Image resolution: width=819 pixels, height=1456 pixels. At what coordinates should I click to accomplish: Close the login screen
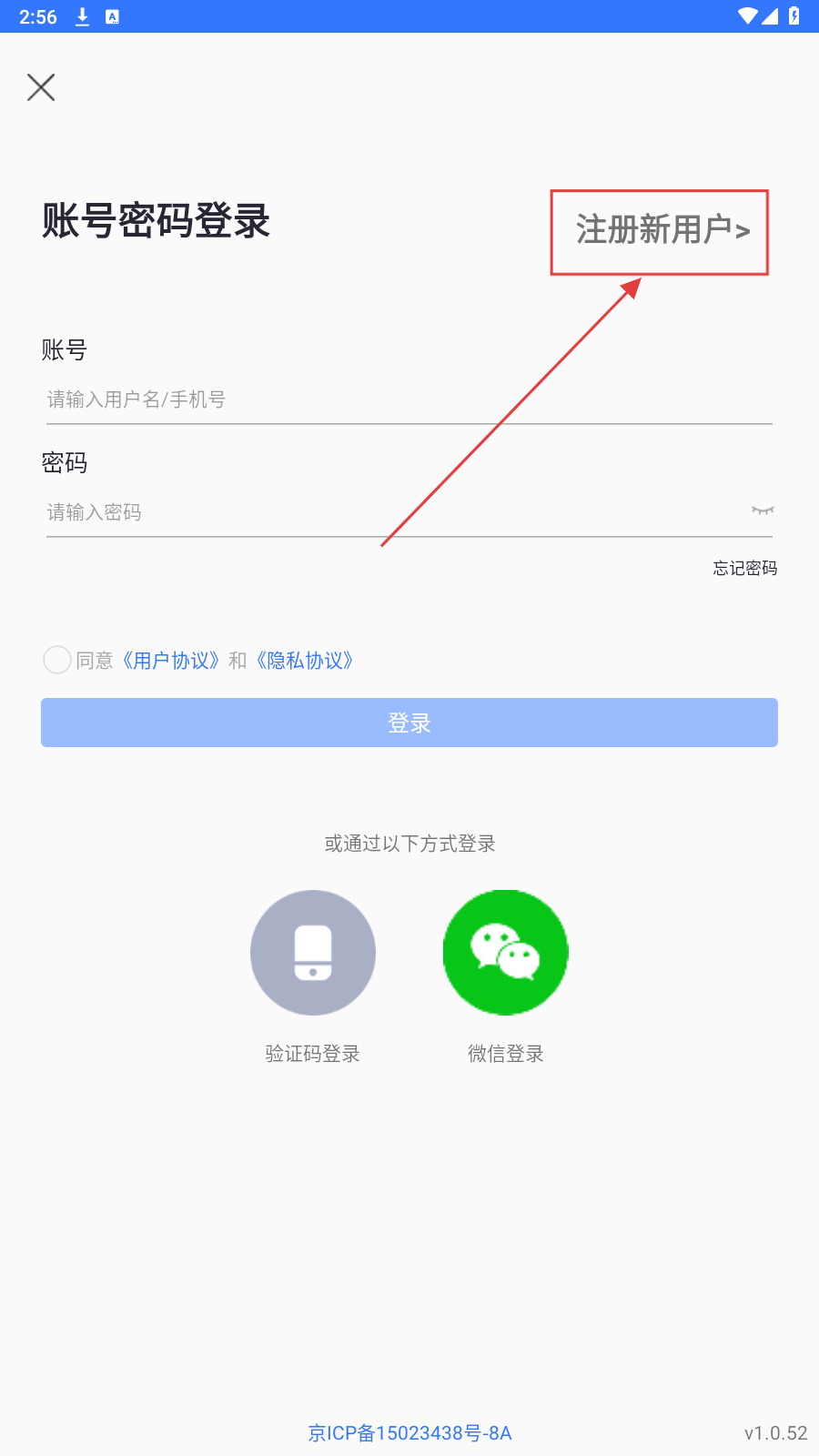point(41,87)
